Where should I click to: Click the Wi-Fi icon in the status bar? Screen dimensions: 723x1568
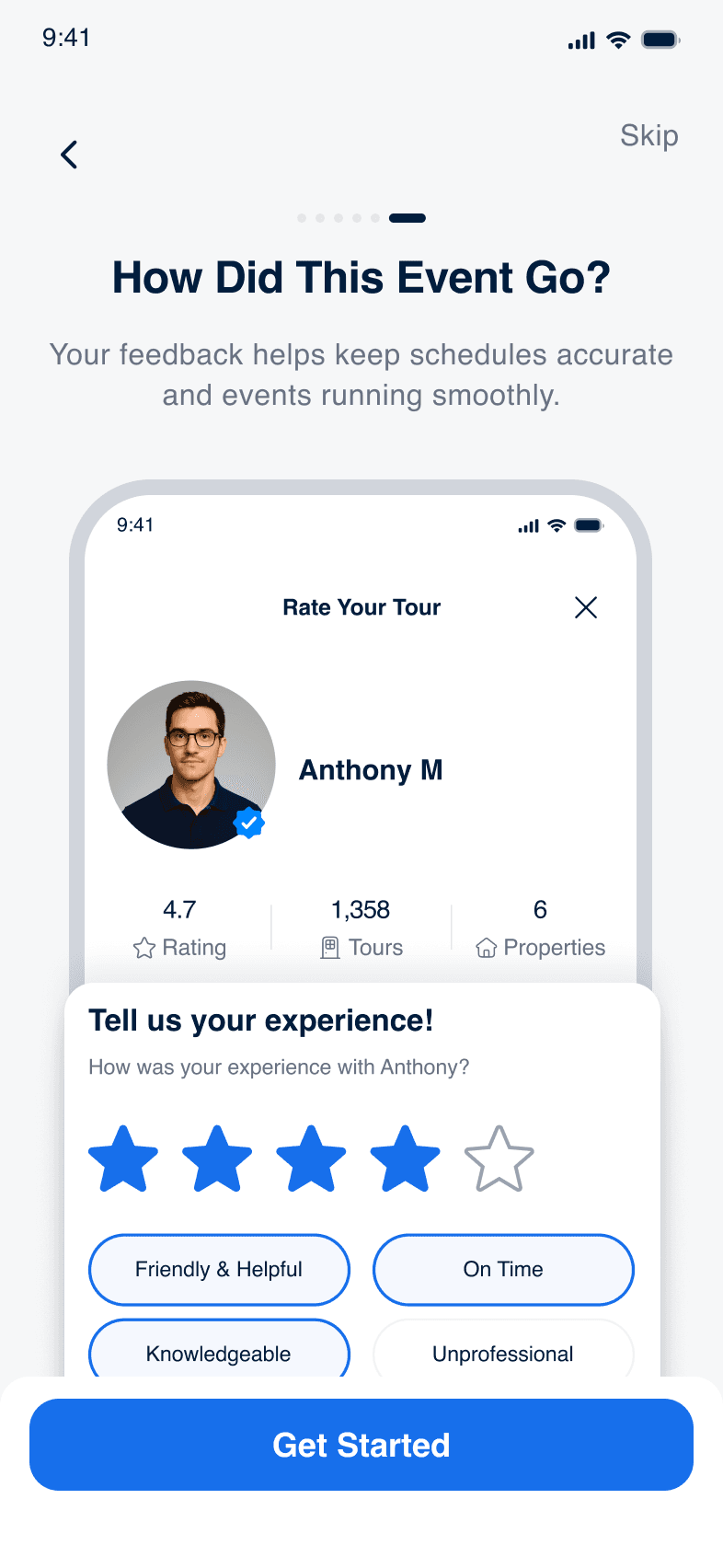(617, 40)
